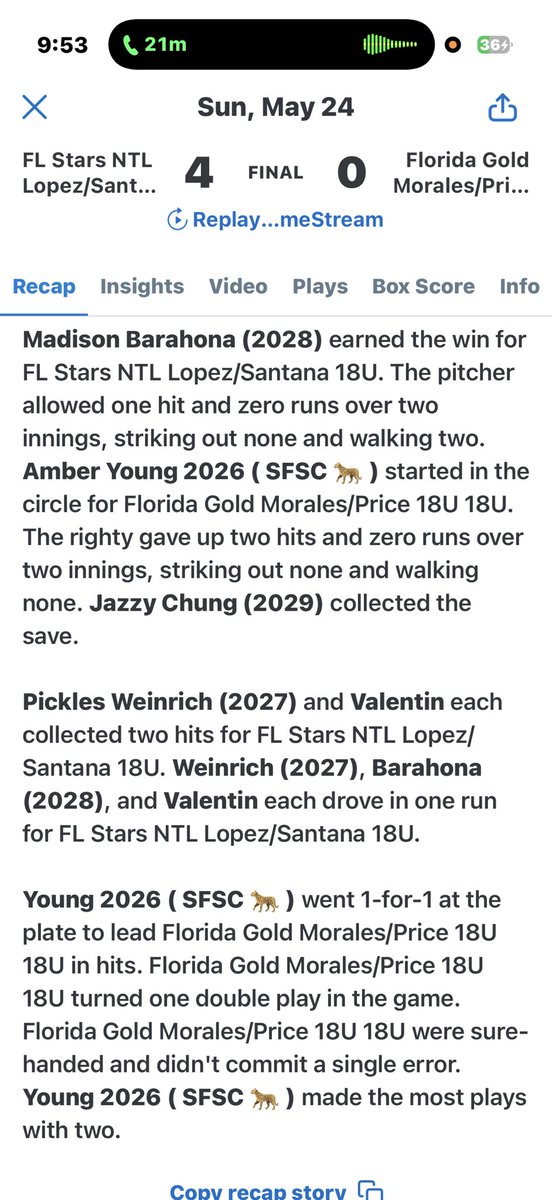Copy recap story
The image size is (552, 1200).
(x=277, y=1190)
